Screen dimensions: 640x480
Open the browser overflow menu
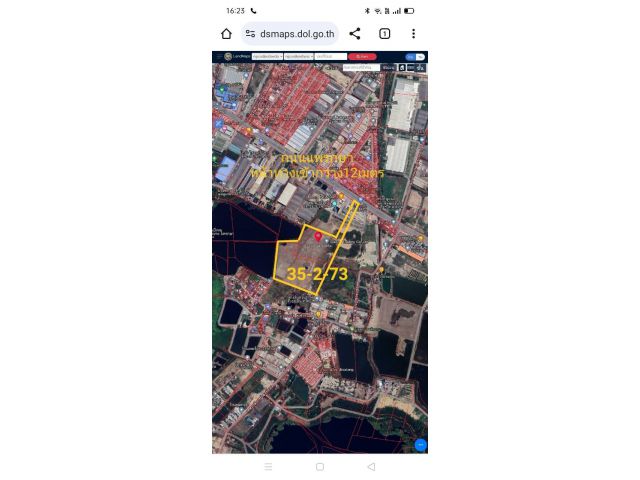point(413,33)
